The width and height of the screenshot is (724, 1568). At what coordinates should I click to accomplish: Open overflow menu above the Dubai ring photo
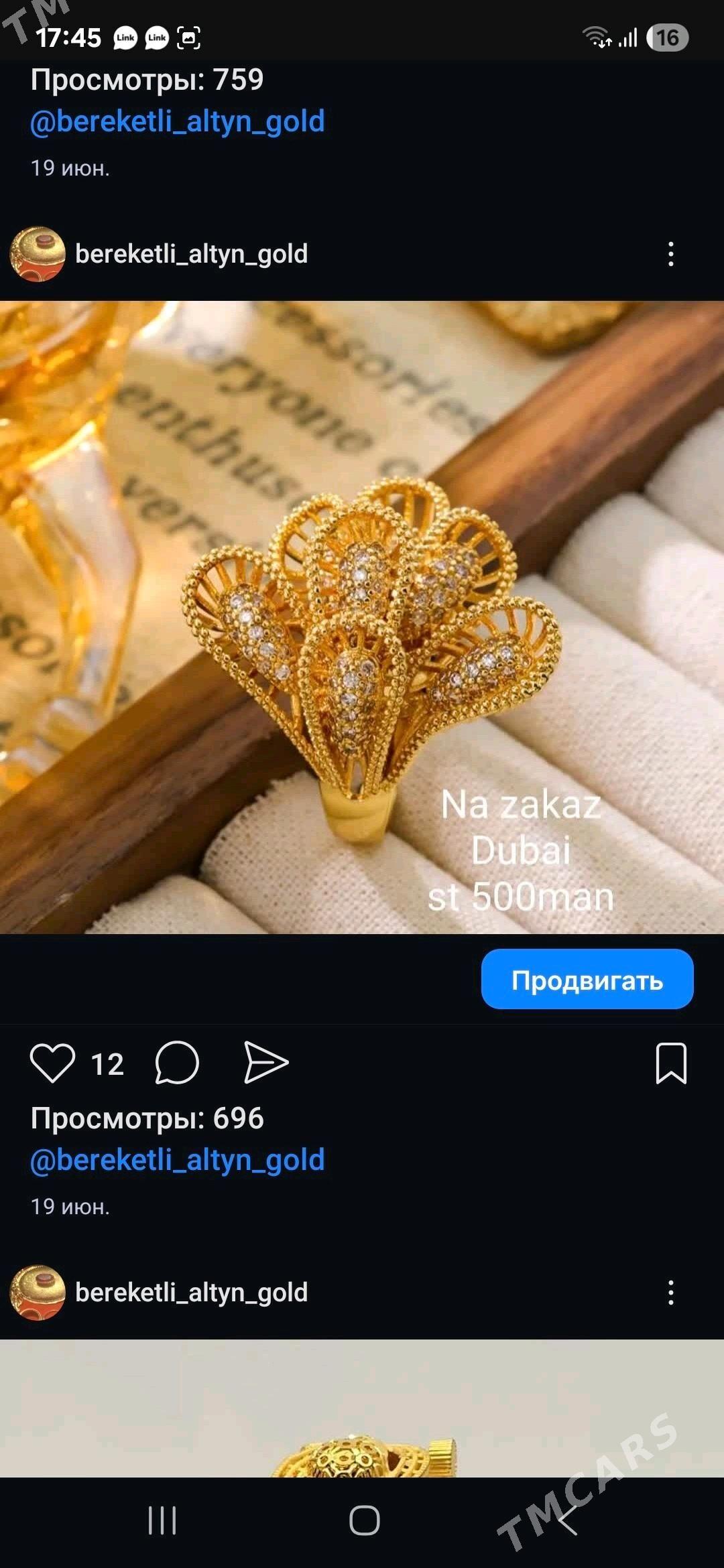coord(670,255)
